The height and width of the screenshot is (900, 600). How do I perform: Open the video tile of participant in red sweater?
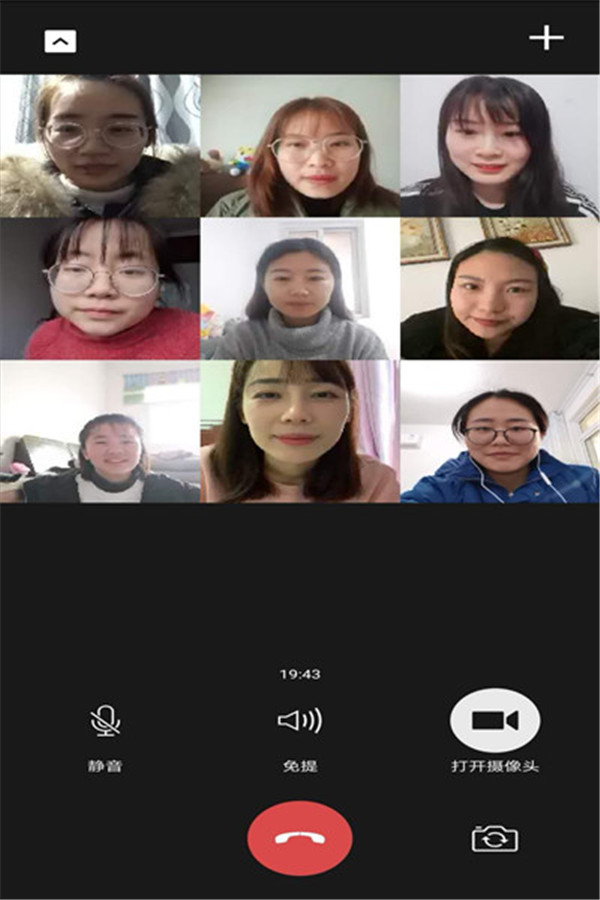100,290
